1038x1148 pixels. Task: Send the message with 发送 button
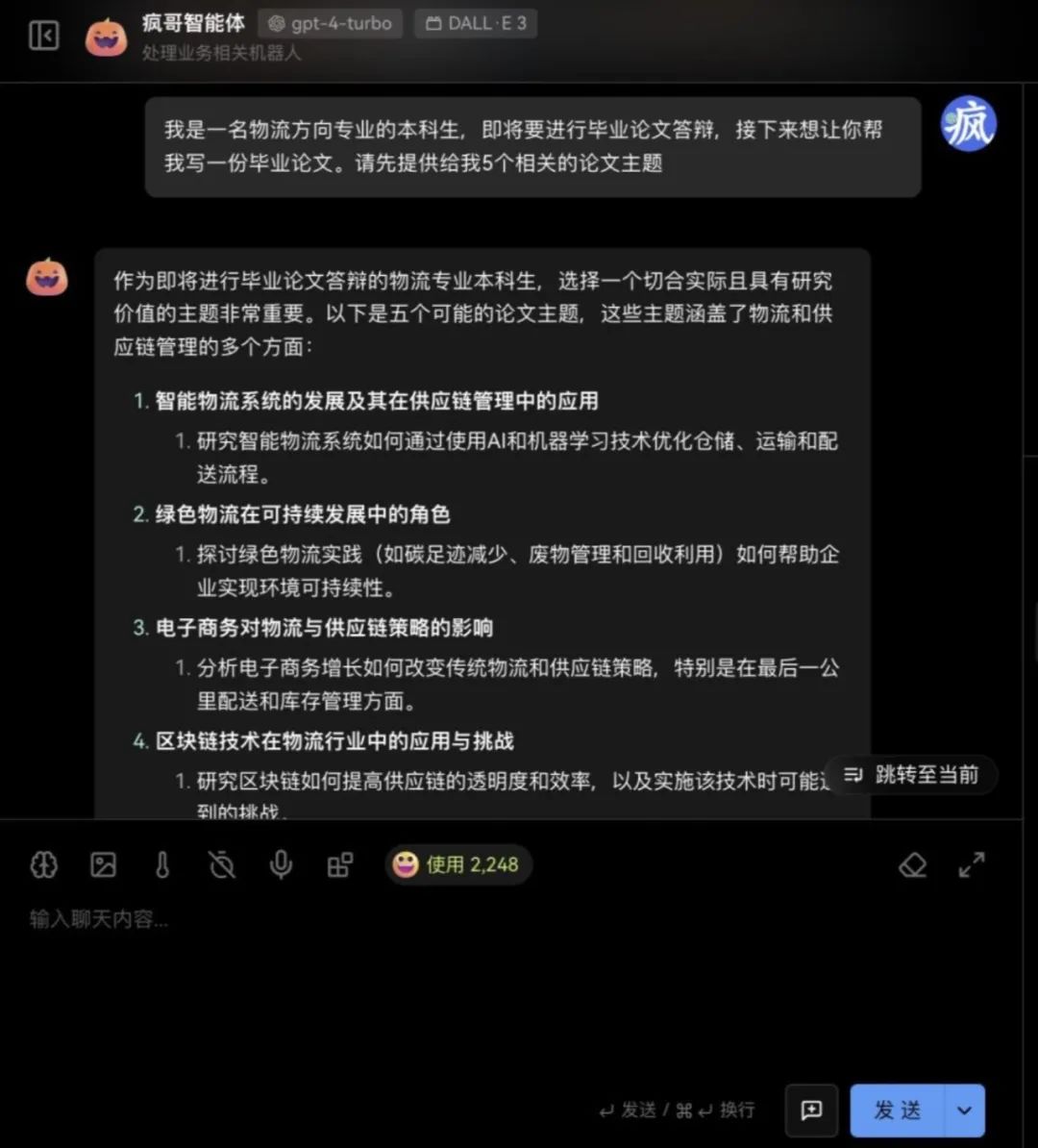click(897, 1111)
